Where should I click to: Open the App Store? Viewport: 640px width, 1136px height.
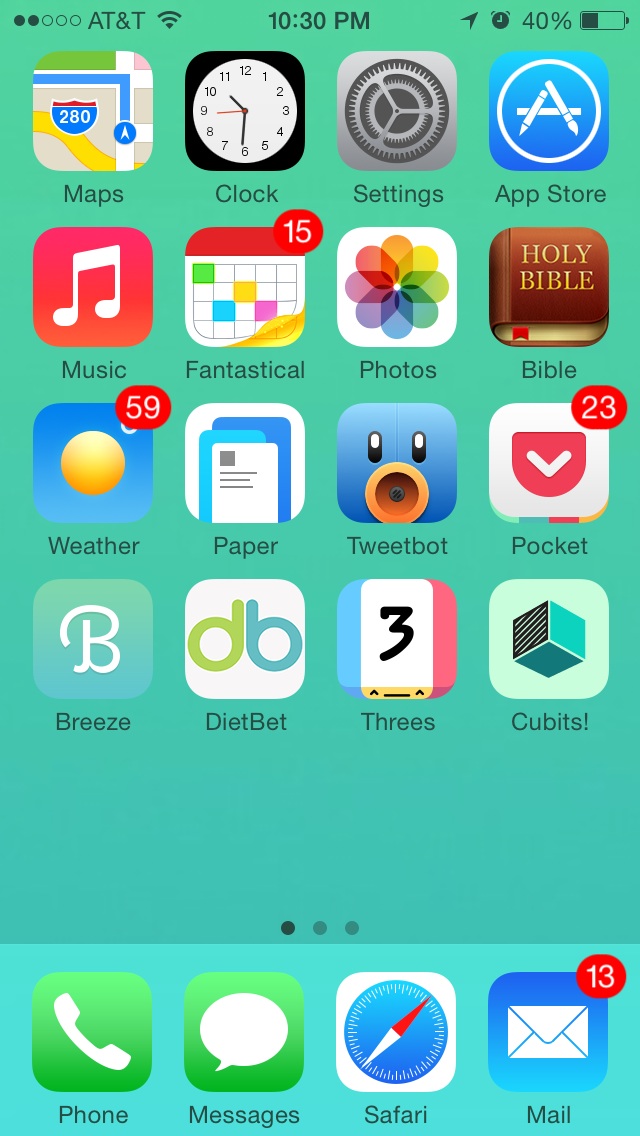pos(549,111)
